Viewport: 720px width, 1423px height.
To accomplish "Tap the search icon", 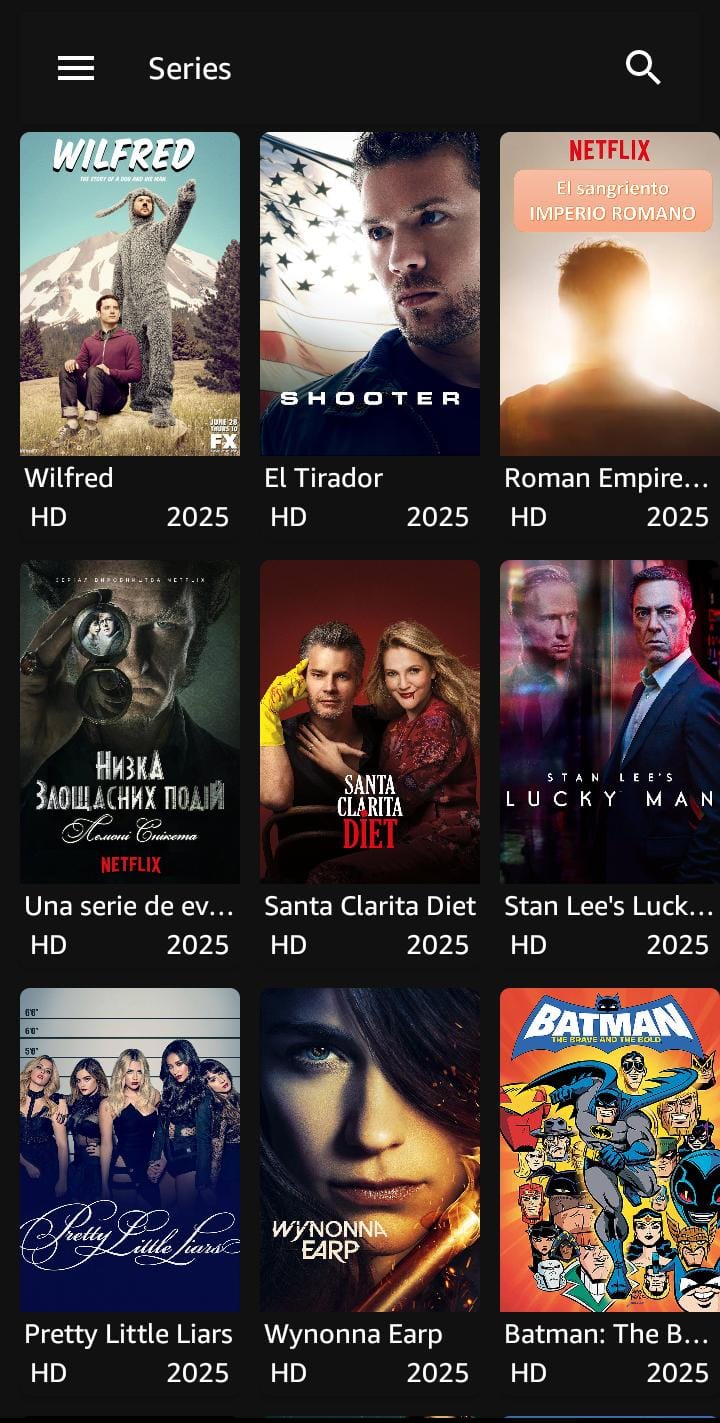I will coord(644,68).
